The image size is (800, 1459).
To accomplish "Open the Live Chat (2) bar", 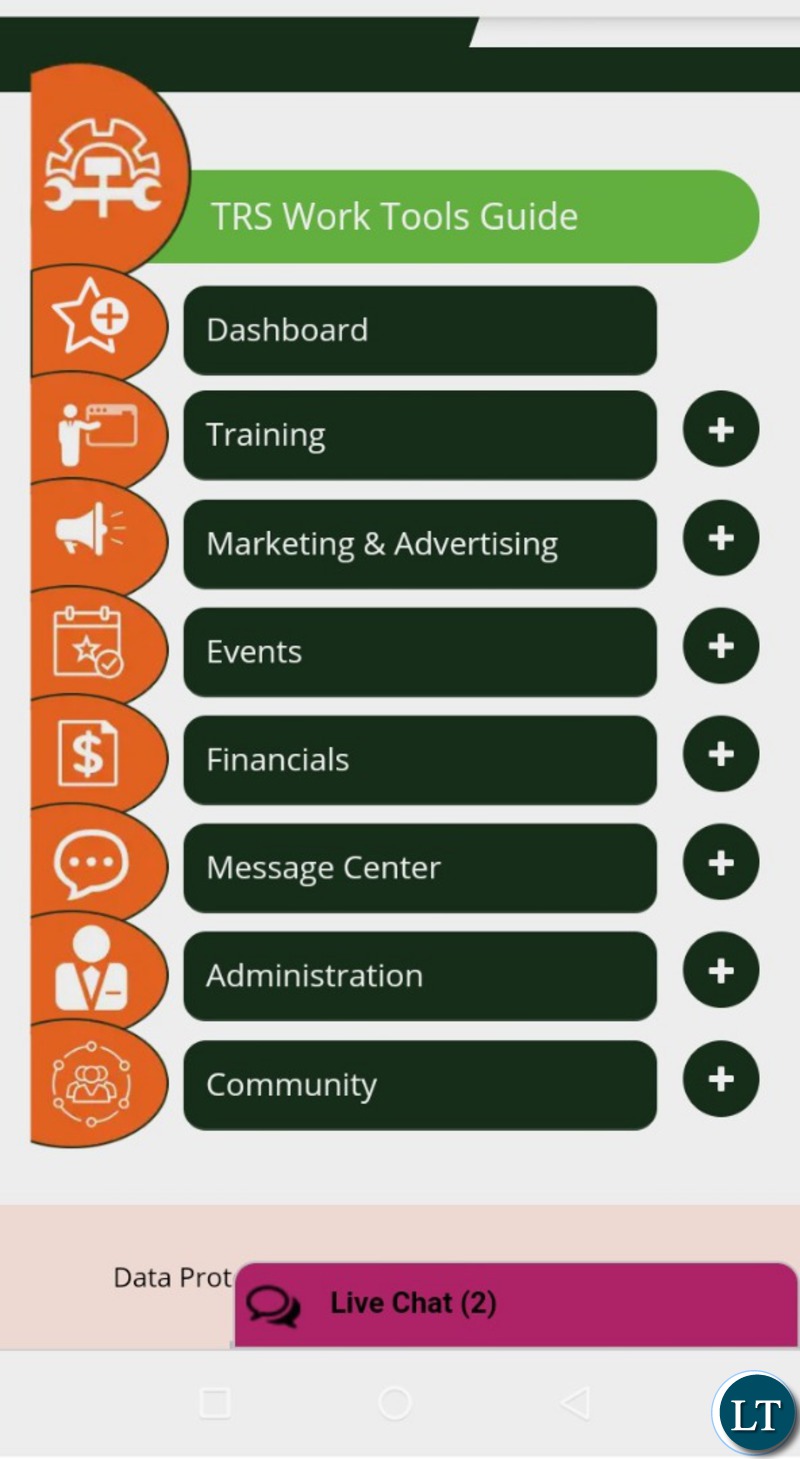I will pyautogui.click(x=516, y=1304).
